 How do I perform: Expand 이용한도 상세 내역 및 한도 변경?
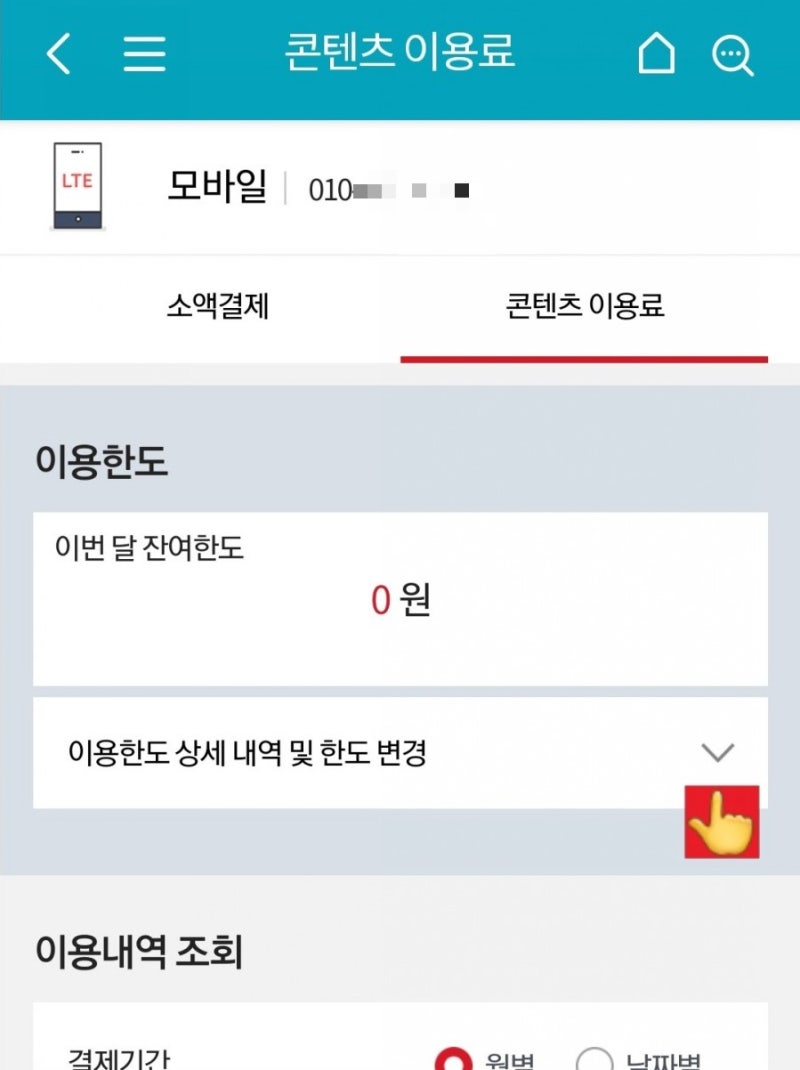tap(400, 753)
